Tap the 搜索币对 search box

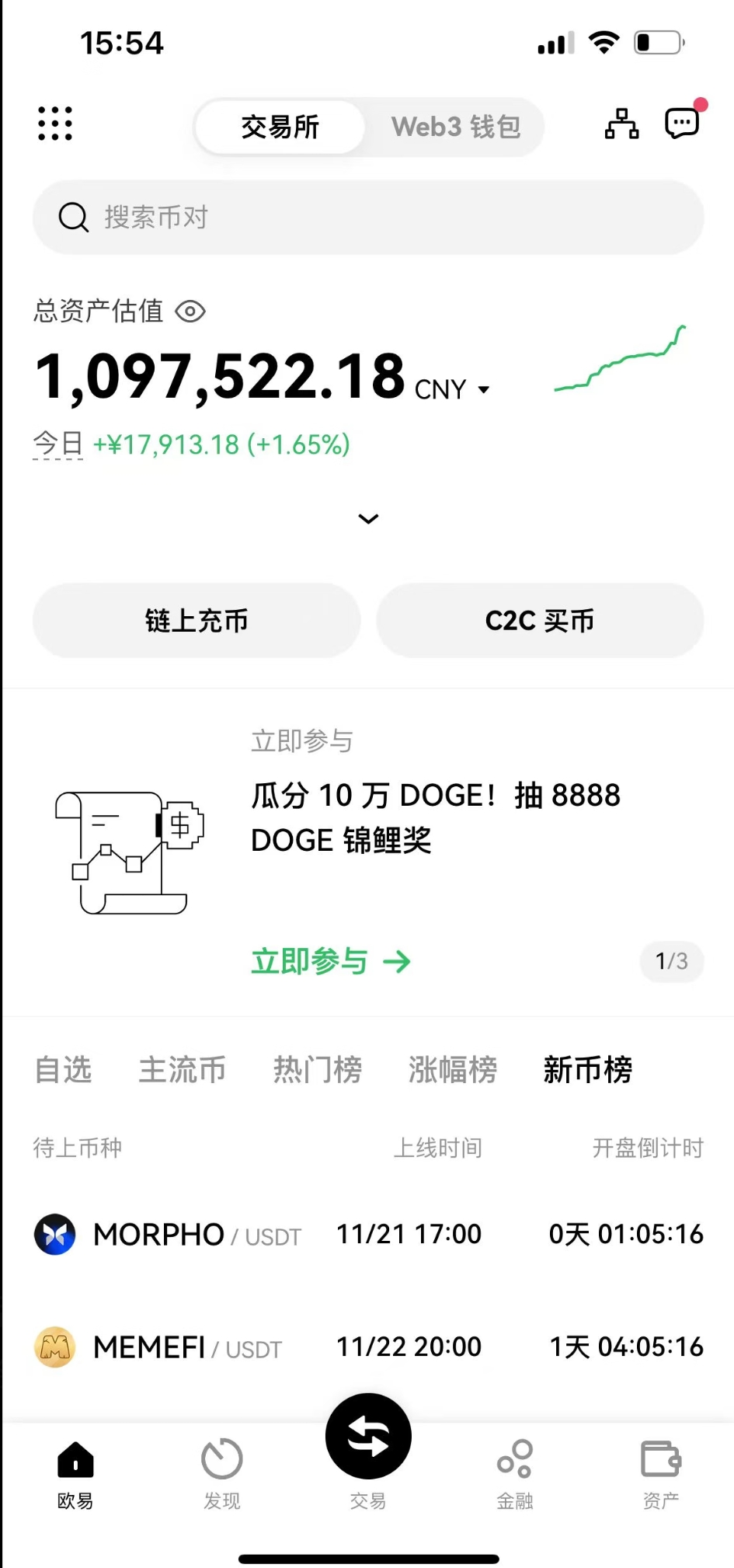[368, 218]
